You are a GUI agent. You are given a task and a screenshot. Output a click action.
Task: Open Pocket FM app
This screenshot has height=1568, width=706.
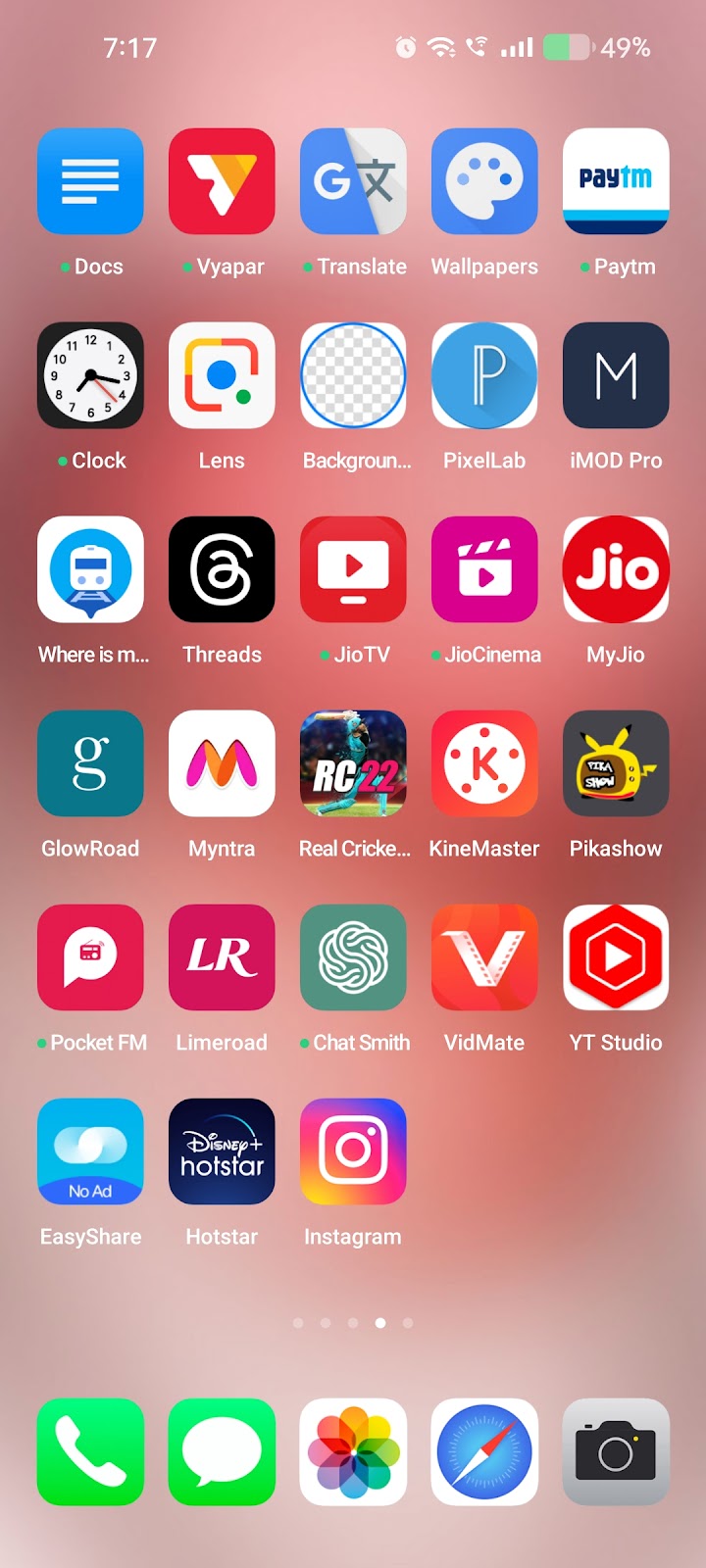click(x=90, y=957)
